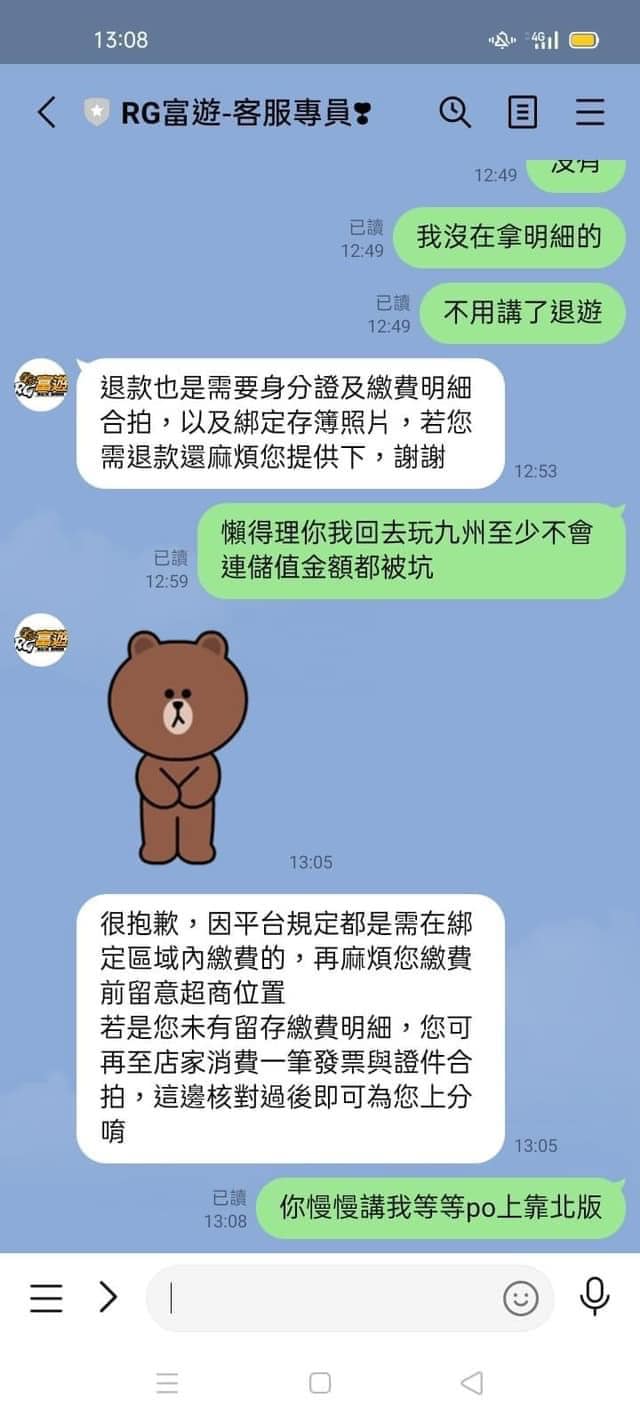Search within this chat
The image size is (640, 1422).
(455, 112)
